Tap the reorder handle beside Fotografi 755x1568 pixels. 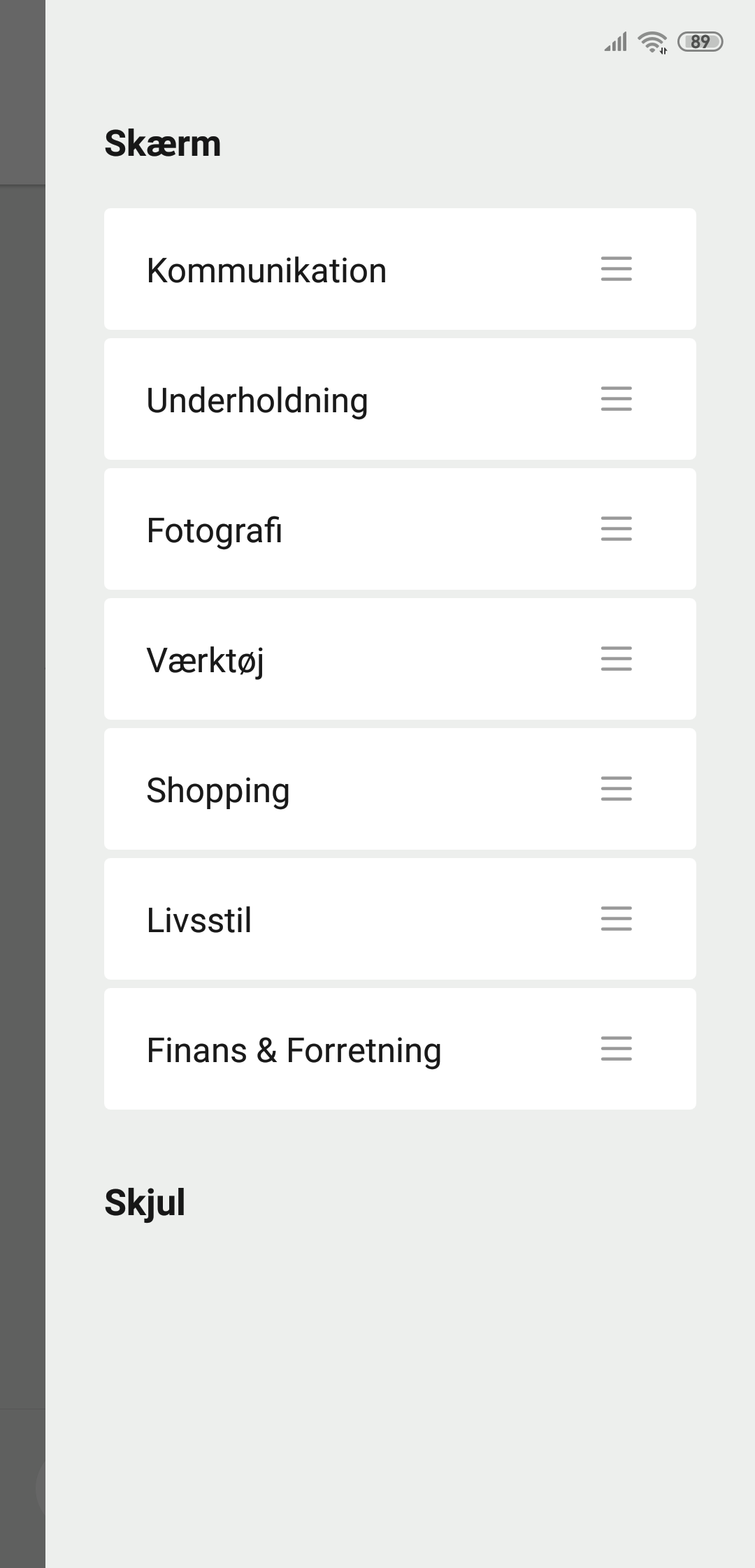point(616,529)
